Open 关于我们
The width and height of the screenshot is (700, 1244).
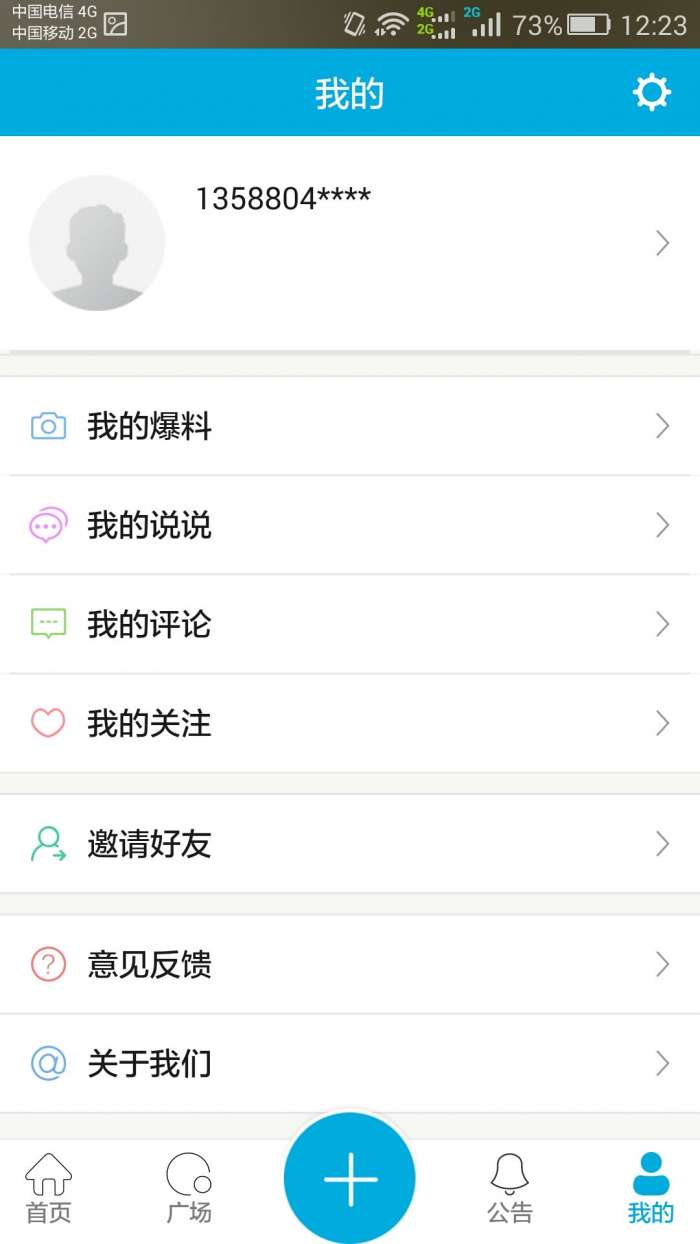pos(350,1064)
